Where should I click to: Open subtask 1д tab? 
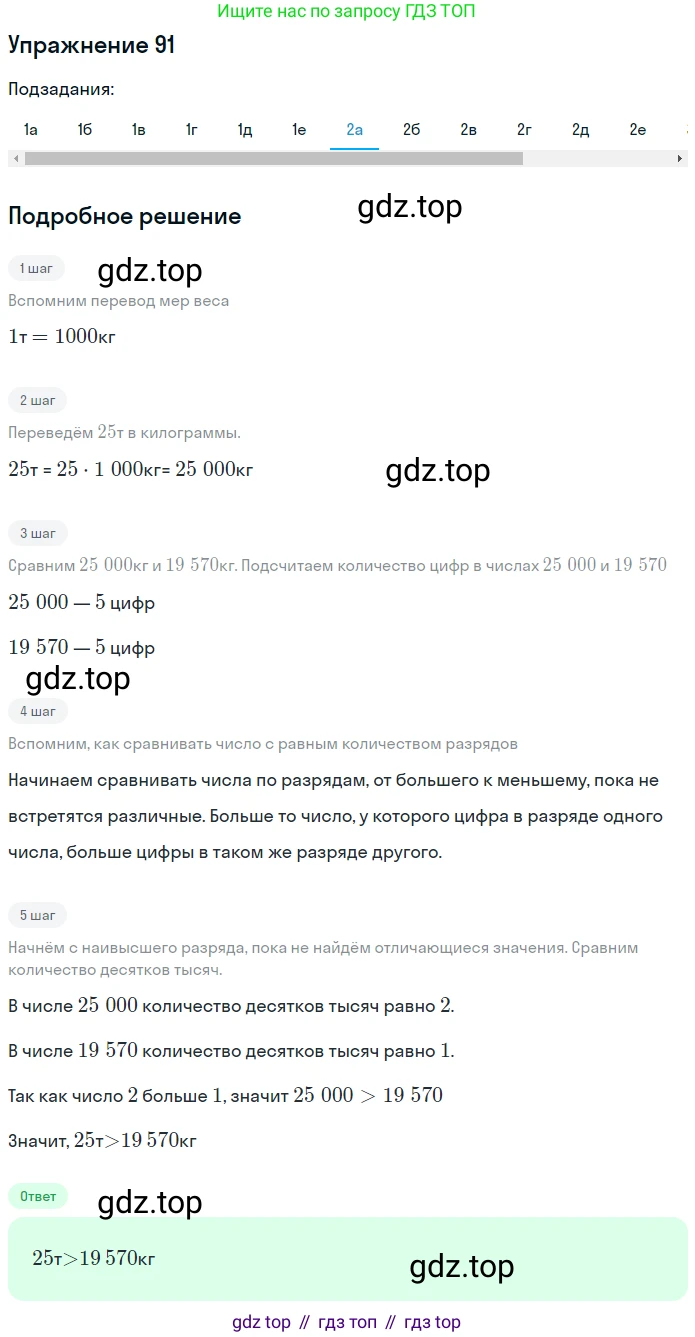[245, 130]
